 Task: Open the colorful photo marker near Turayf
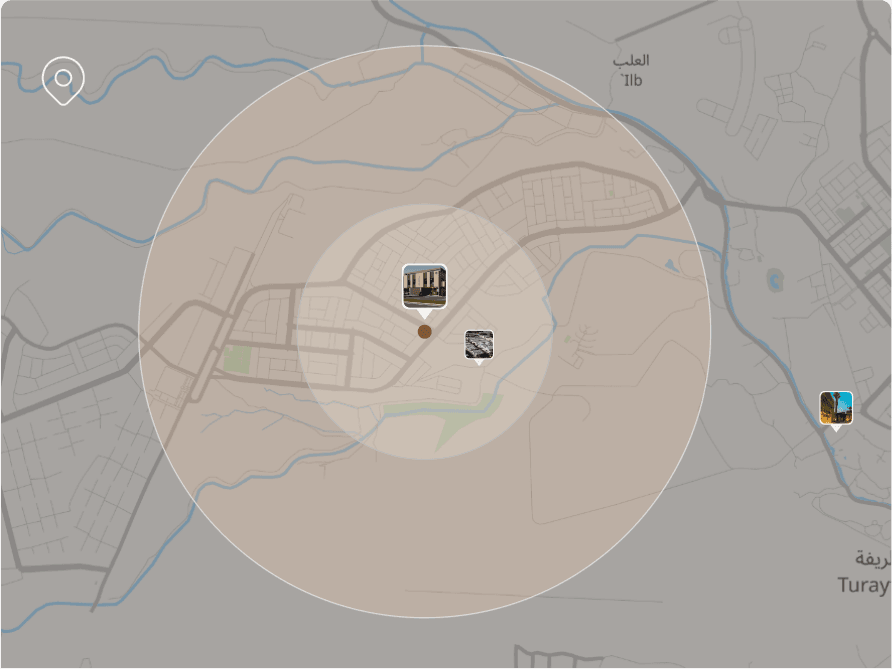[x=836, y=408]
